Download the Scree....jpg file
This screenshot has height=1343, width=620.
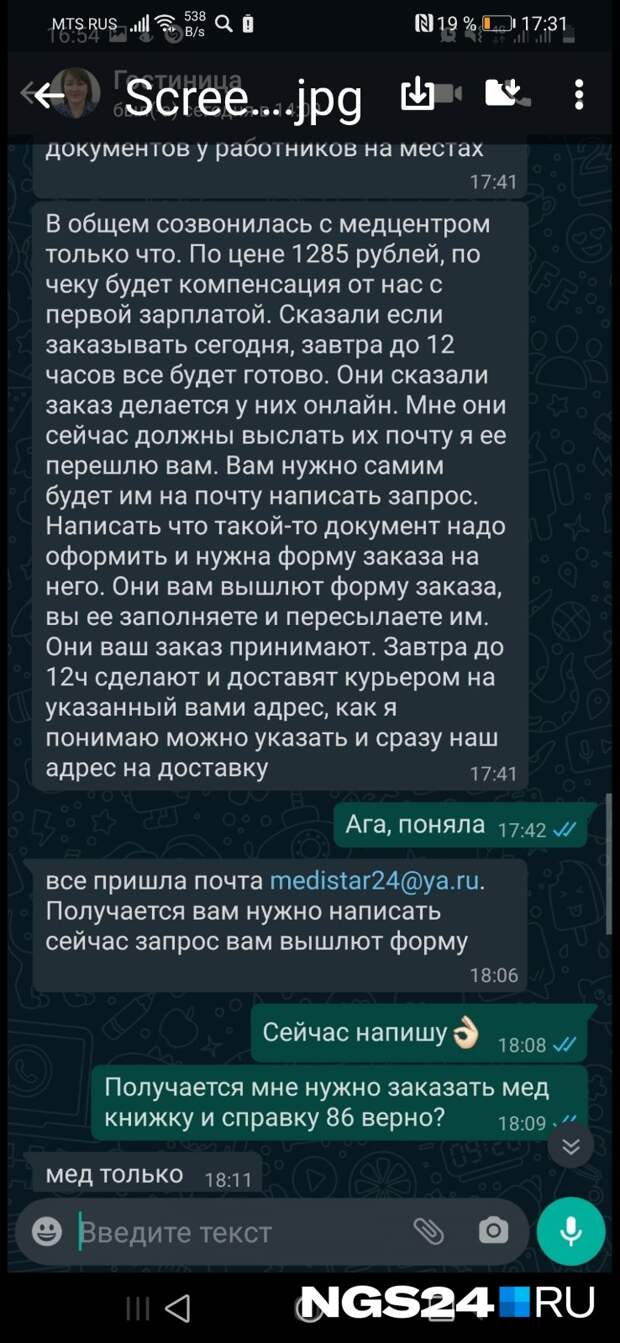[417, 94]
